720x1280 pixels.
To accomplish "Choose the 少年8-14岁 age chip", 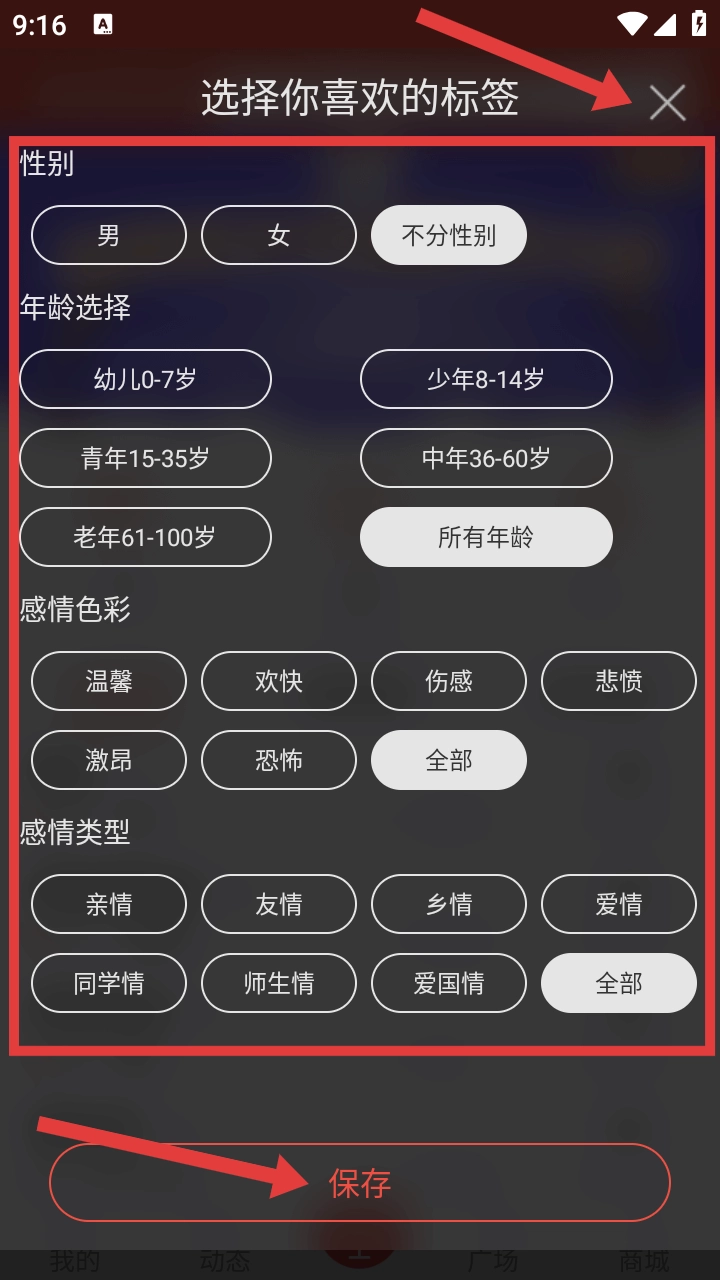I will [486, 379].
